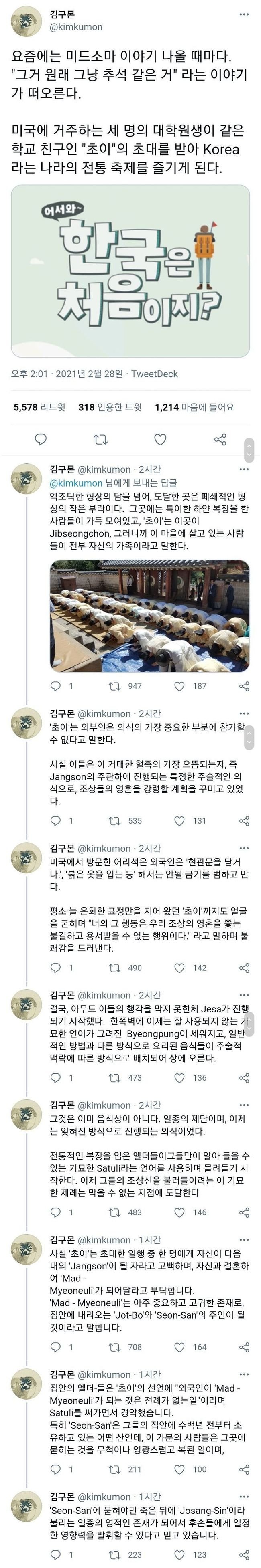The width and height of the screenshot is (261, 1568).
Task: Open the bowing ceremony photo in reply
Action: (149, 615)
